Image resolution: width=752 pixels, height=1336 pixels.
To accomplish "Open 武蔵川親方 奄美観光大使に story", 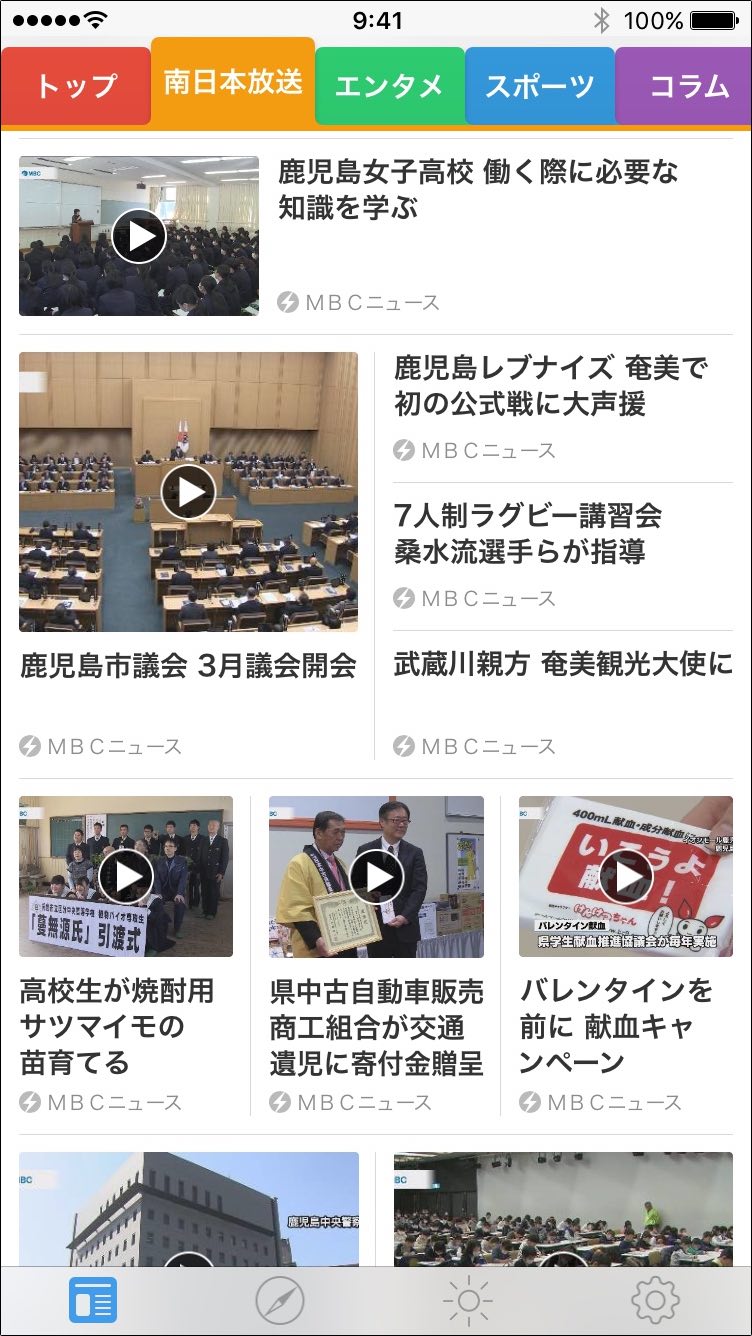I will point(562,664).
